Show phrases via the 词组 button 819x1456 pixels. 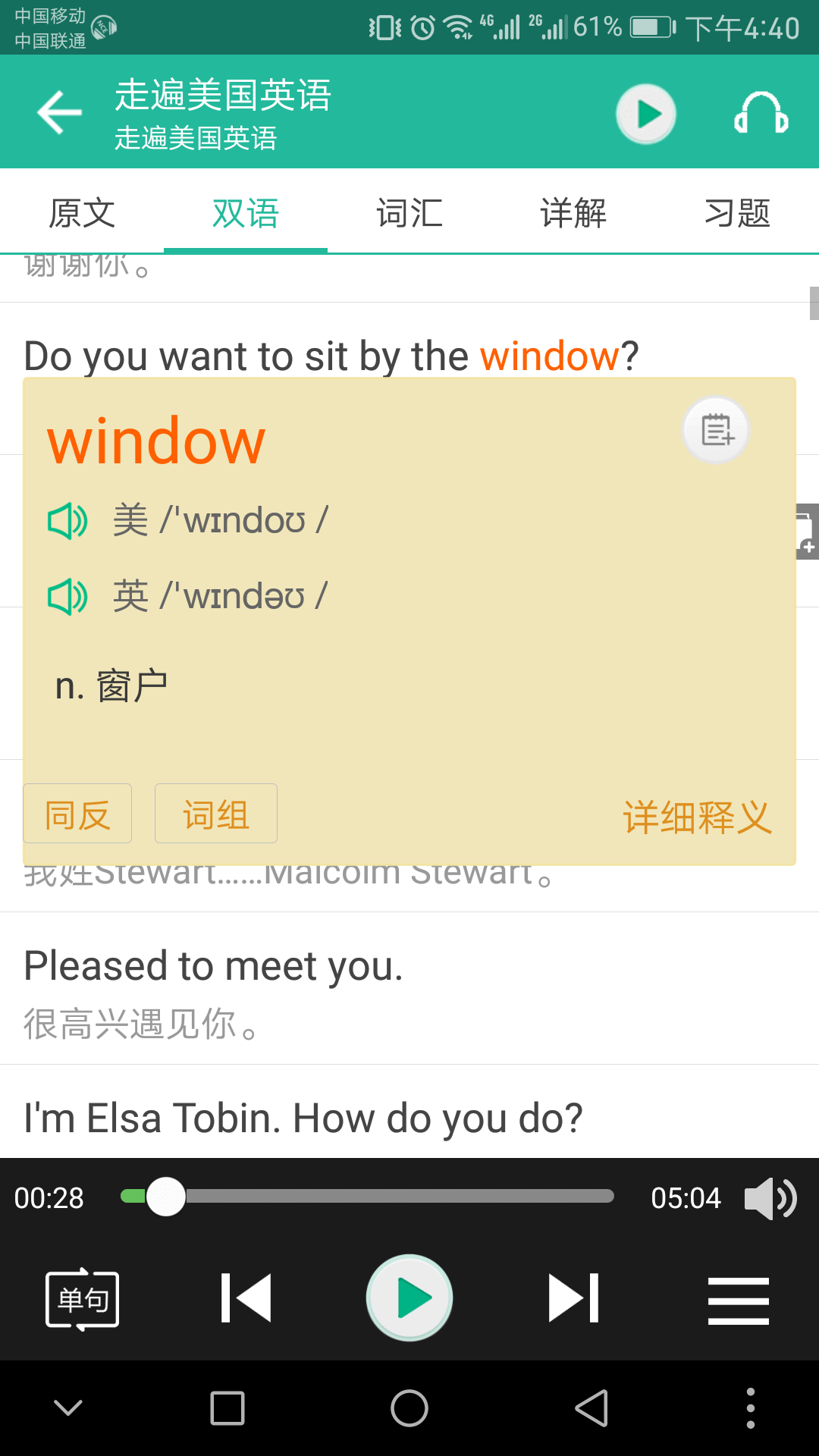[215, 813]
